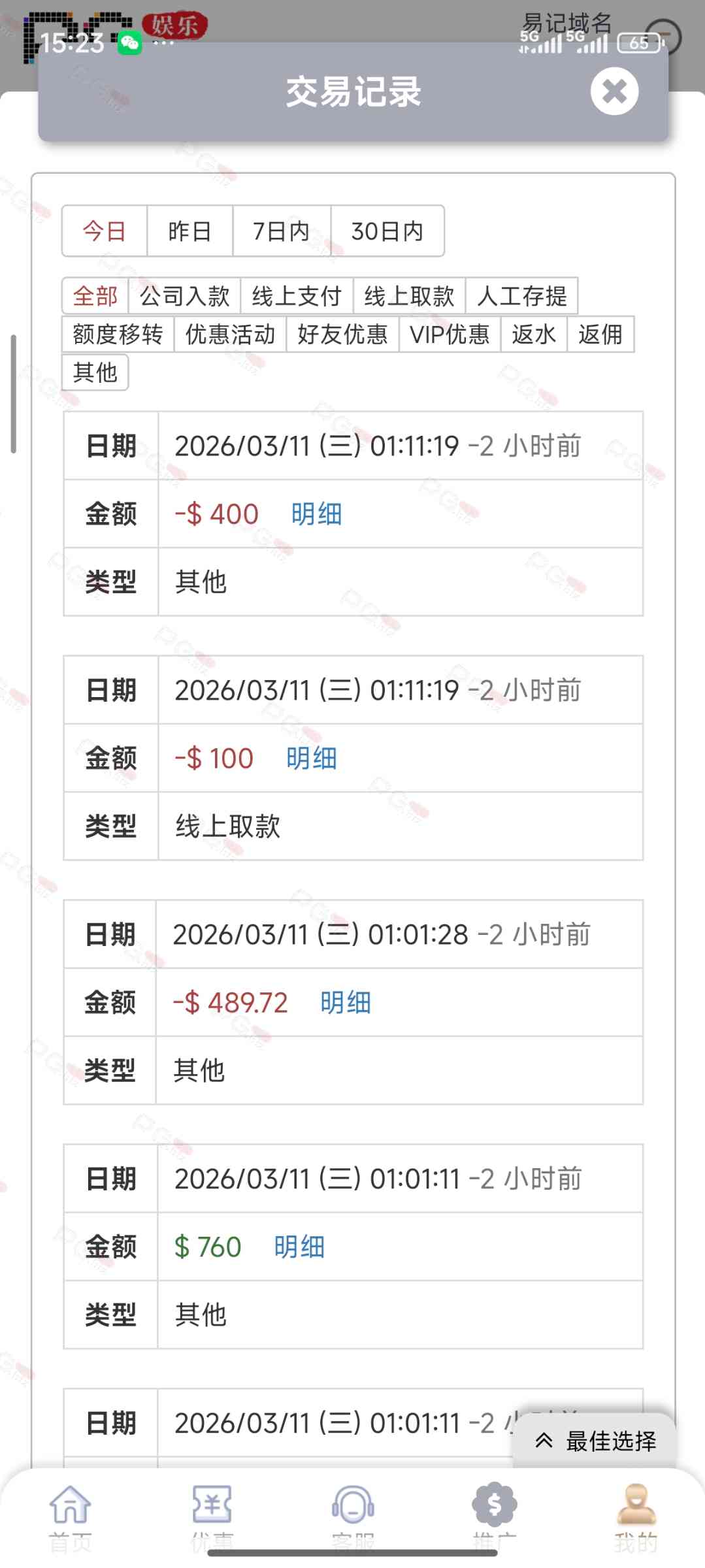Select the 昨日 date filter
This screenshot has width=705, height=1568.
[189, 231]
